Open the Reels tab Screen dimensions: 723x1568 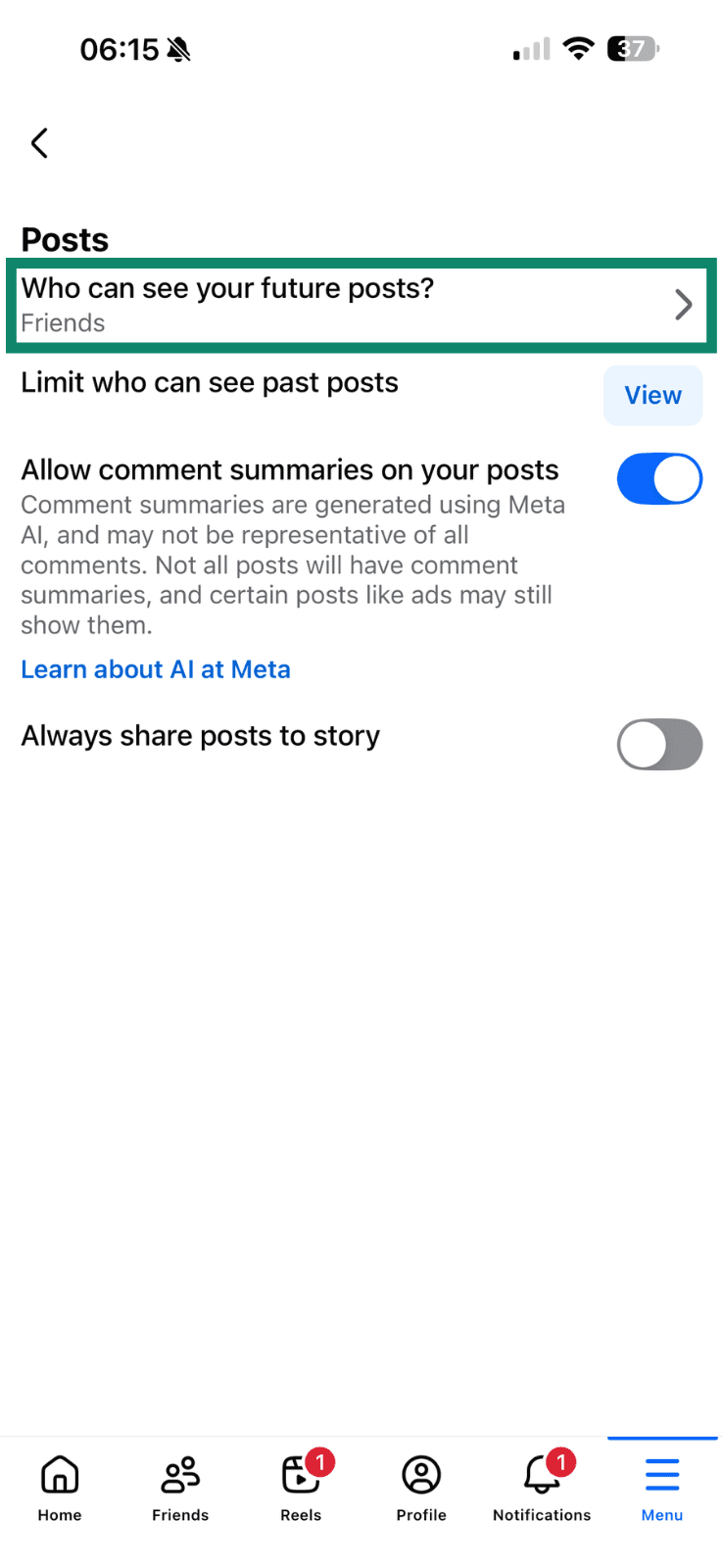tap(301, 1487)
